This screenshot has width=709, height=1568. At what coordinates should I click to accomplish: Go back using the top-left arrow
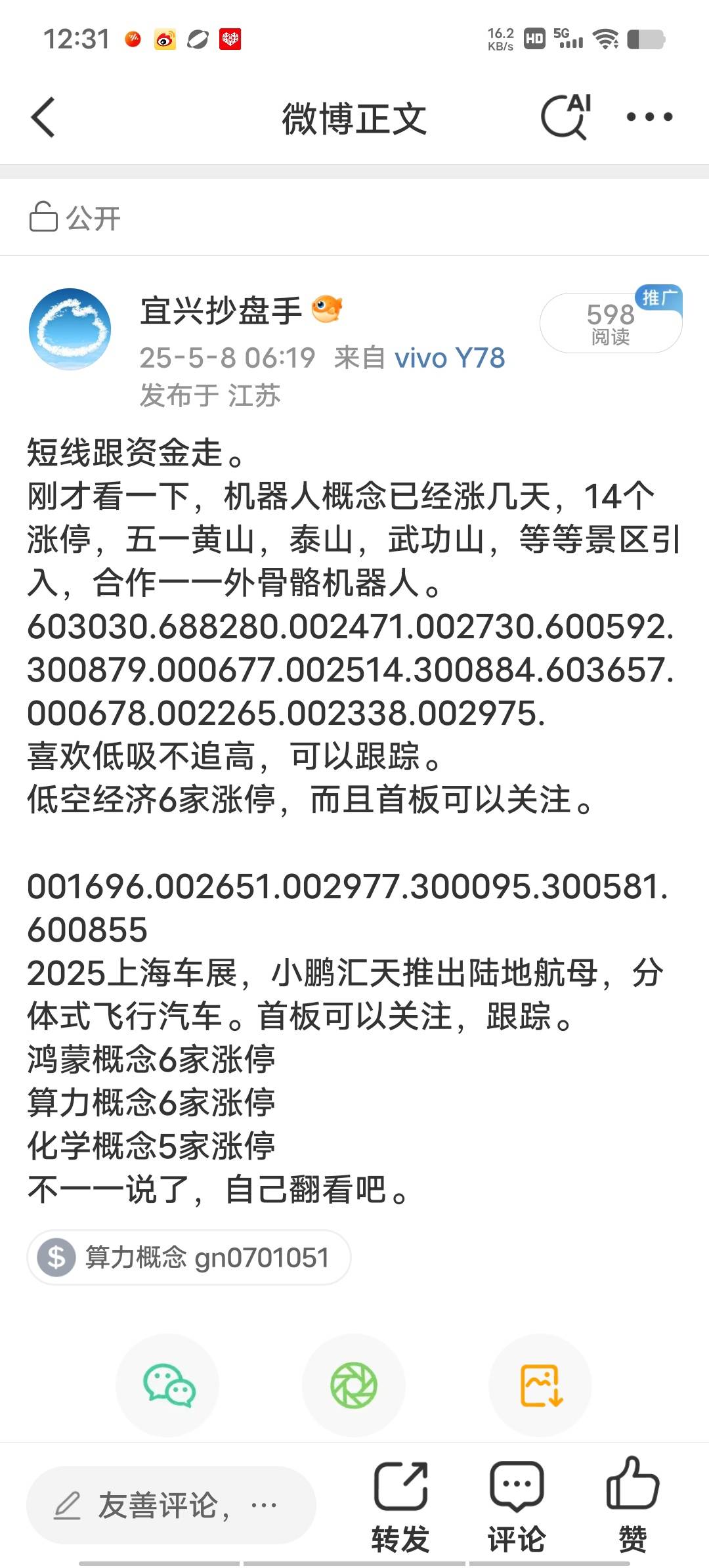(x=43, y=118)
